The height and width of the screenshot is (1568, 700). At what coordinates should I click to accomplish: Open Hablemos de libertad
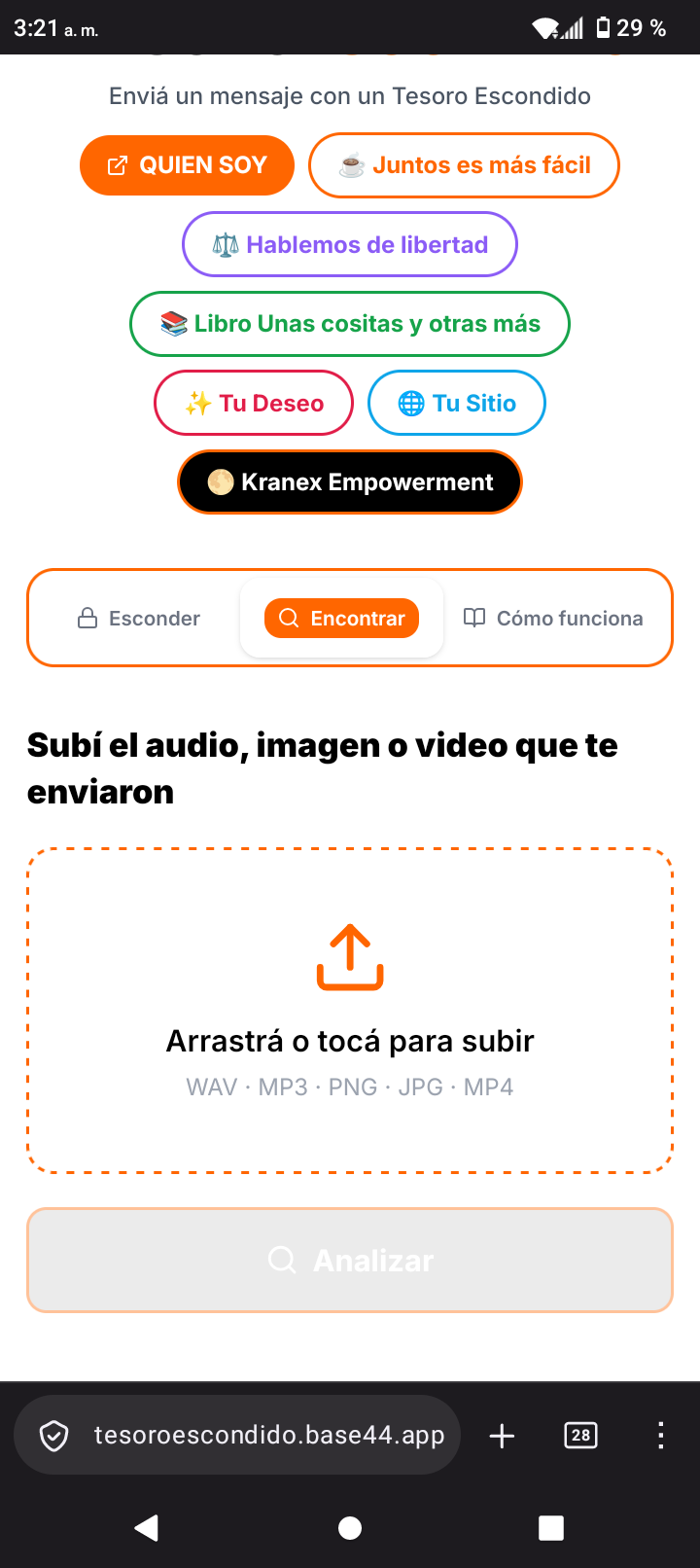click(x=350, y=244)
